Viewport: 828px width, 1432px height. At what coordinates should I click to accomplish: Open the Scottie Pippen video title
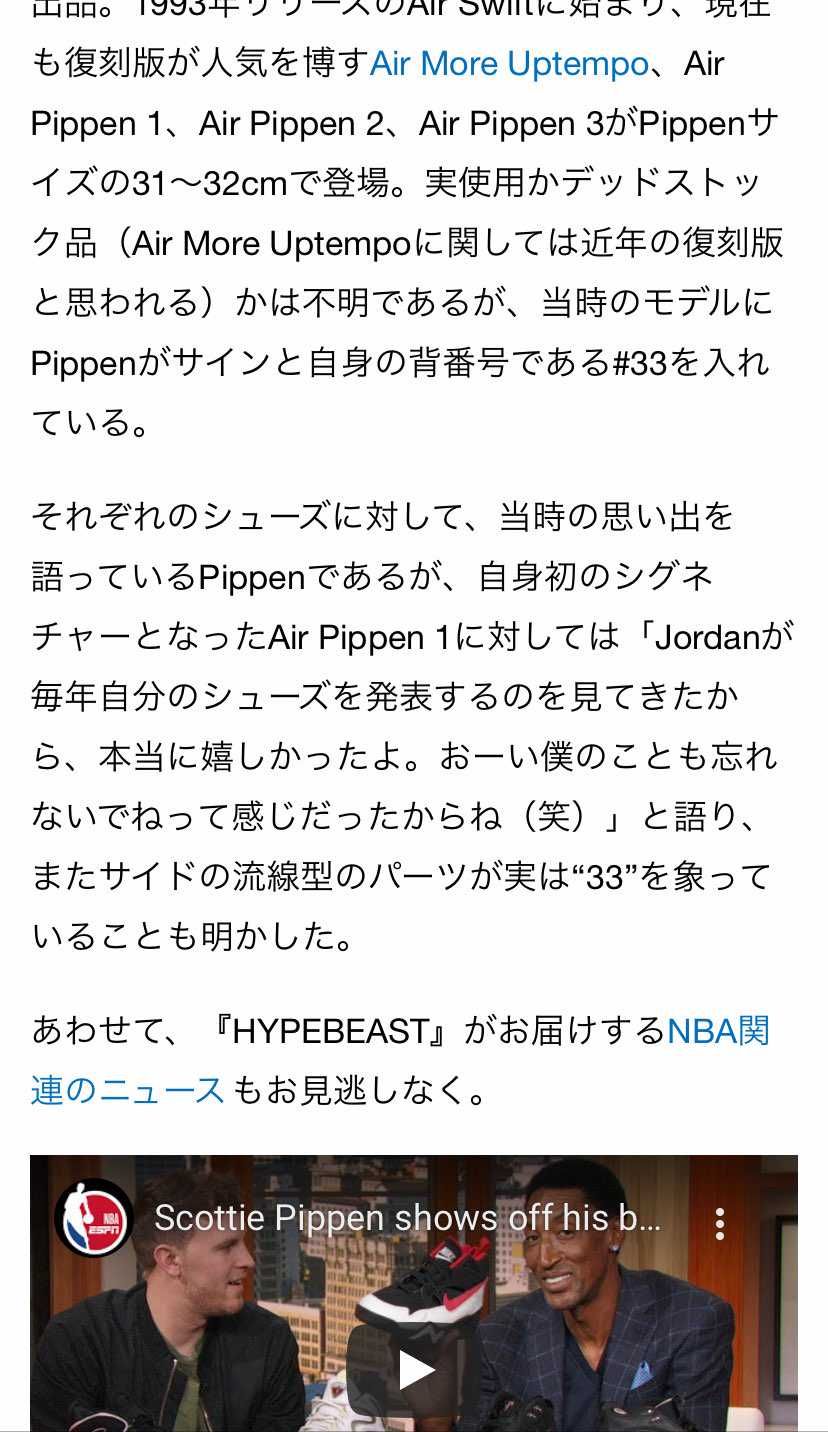tap(407, 1218)
